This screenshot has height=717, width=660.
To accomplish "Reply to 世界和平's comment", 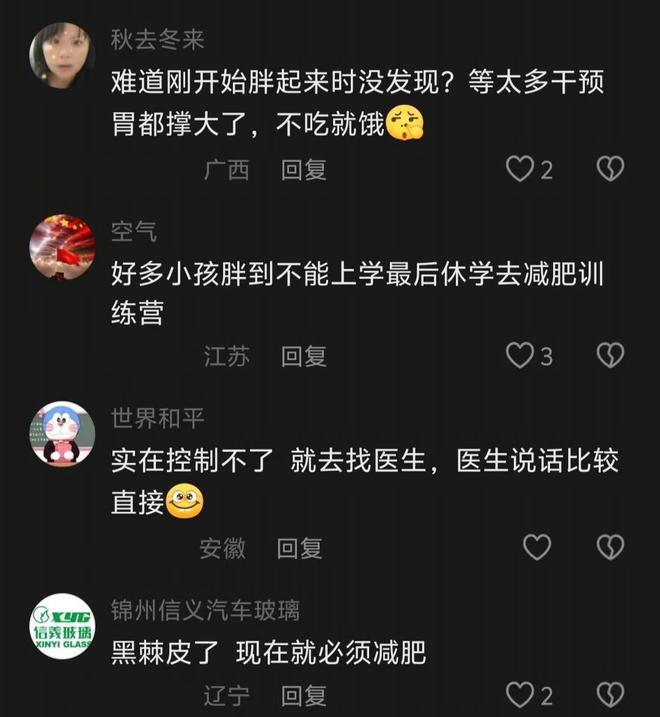I will 300,548.
